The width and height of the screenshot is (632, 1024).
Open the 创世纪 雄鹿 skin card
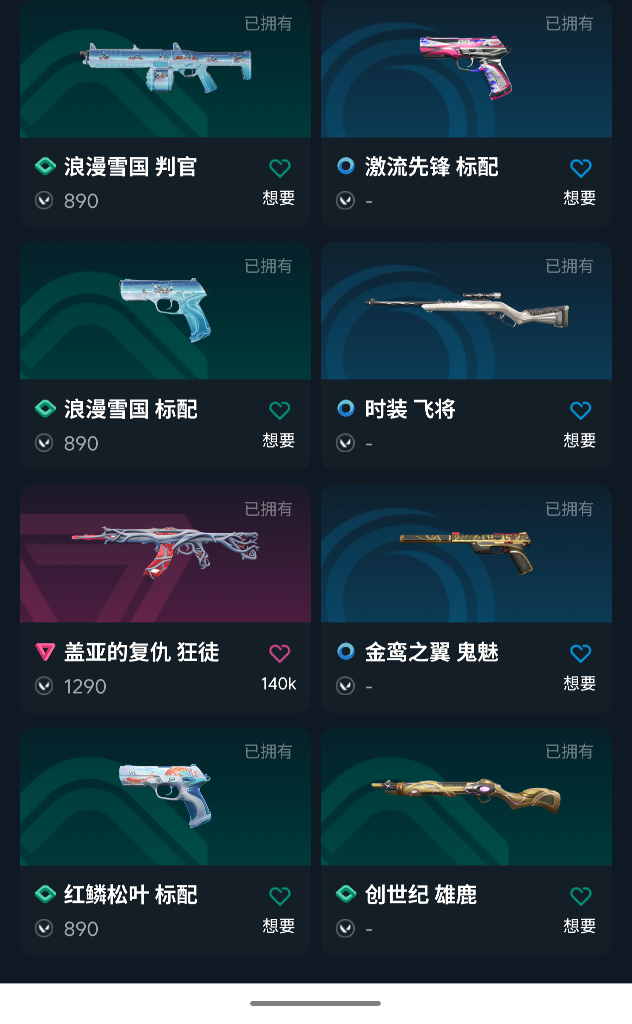click(466, 797)
